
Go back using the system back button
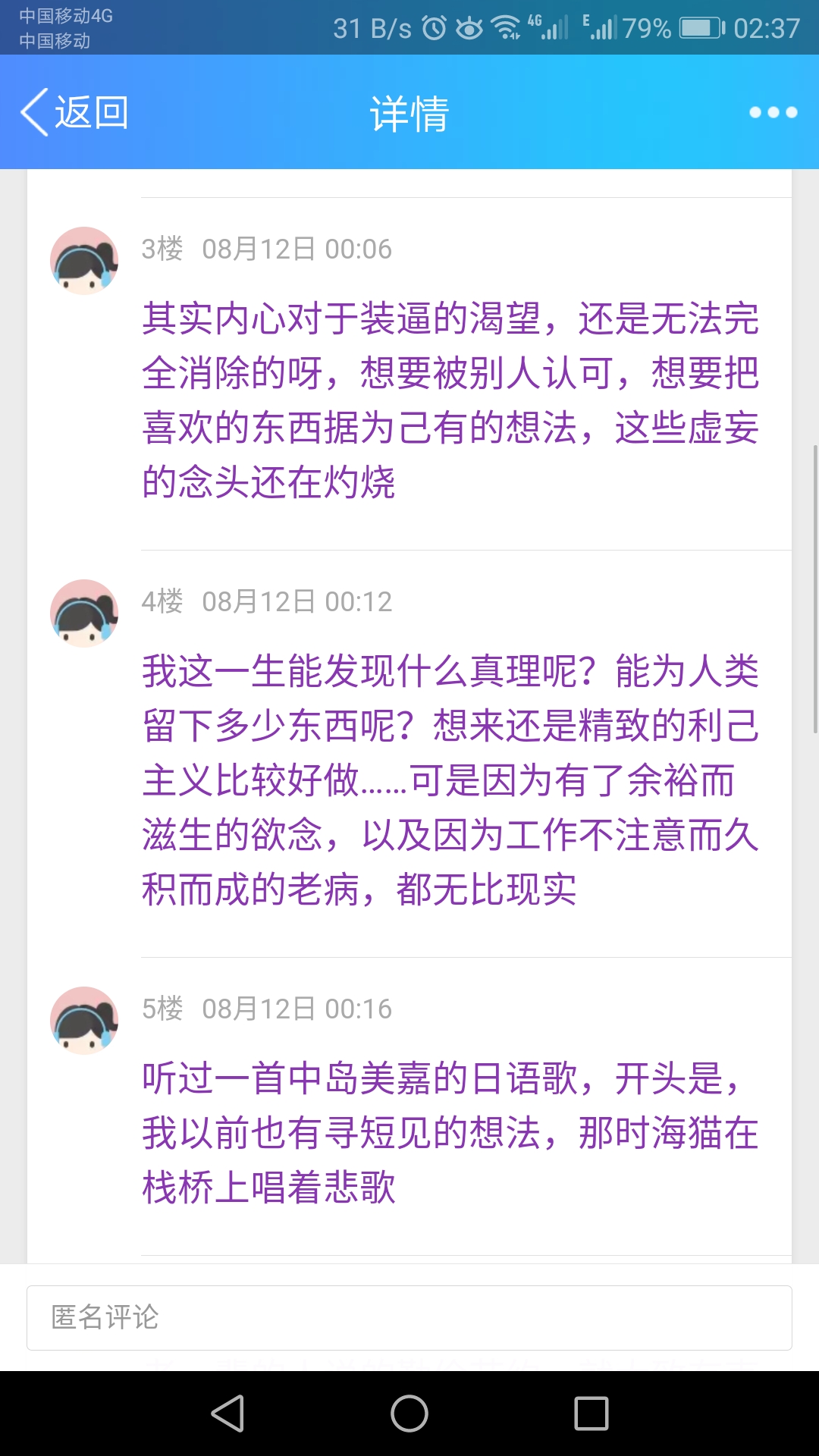(x=227, y=1414)
